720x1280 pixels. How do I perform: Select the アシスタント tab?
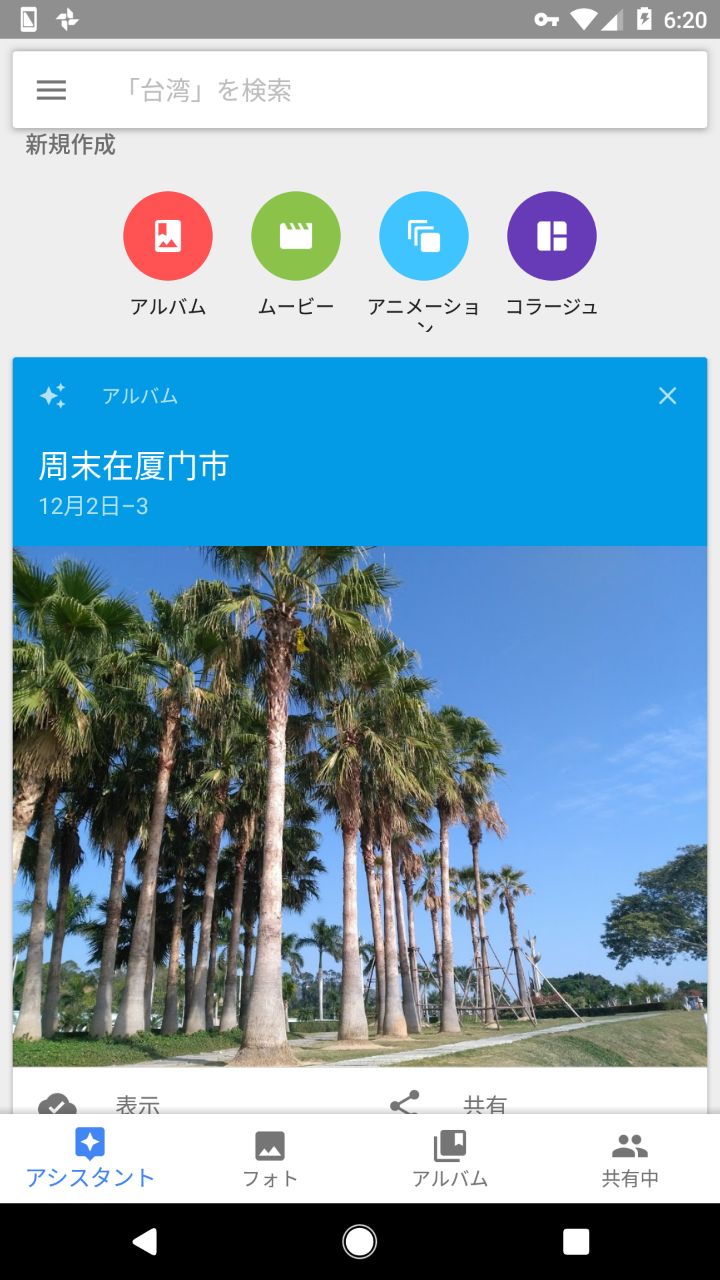[90, 1158]
